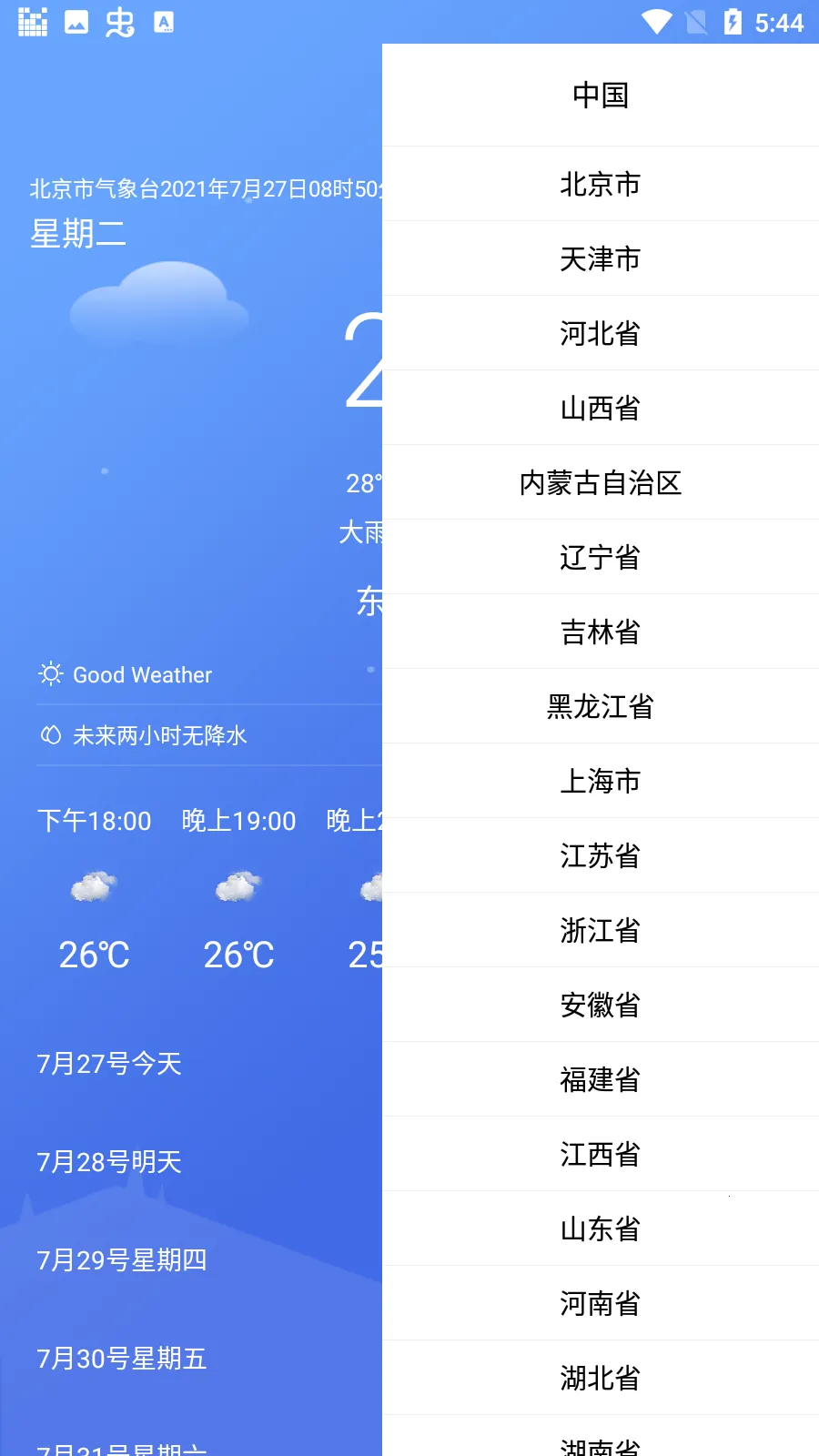Choose 内蒙古自治区 from the list
Screen dimensions: 819x1456
tap(601, 483)
